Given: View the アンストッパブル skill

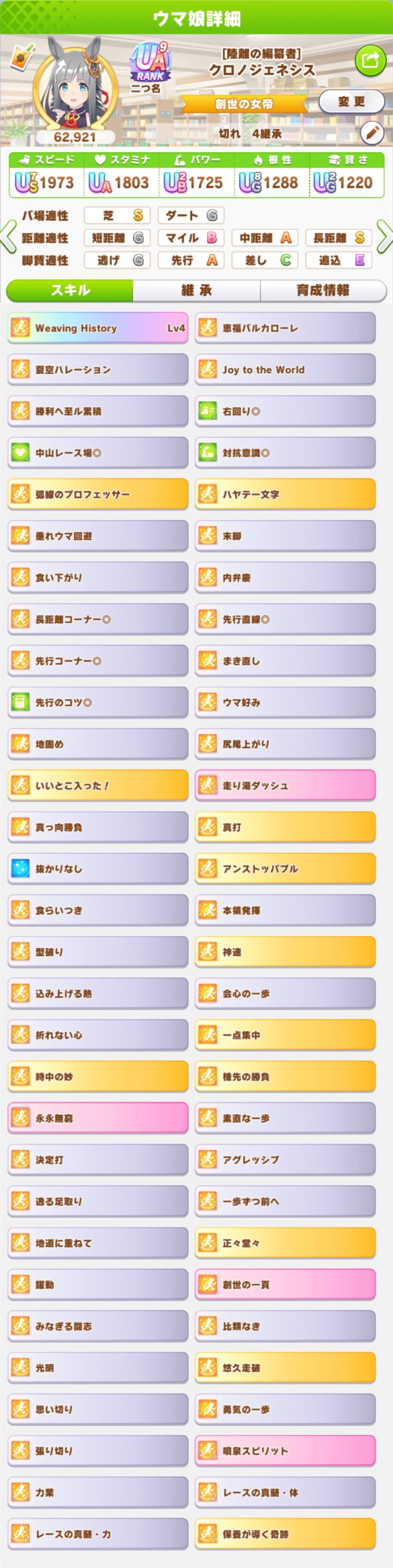Looking at the screenshot, I should (x=285, y=869).
